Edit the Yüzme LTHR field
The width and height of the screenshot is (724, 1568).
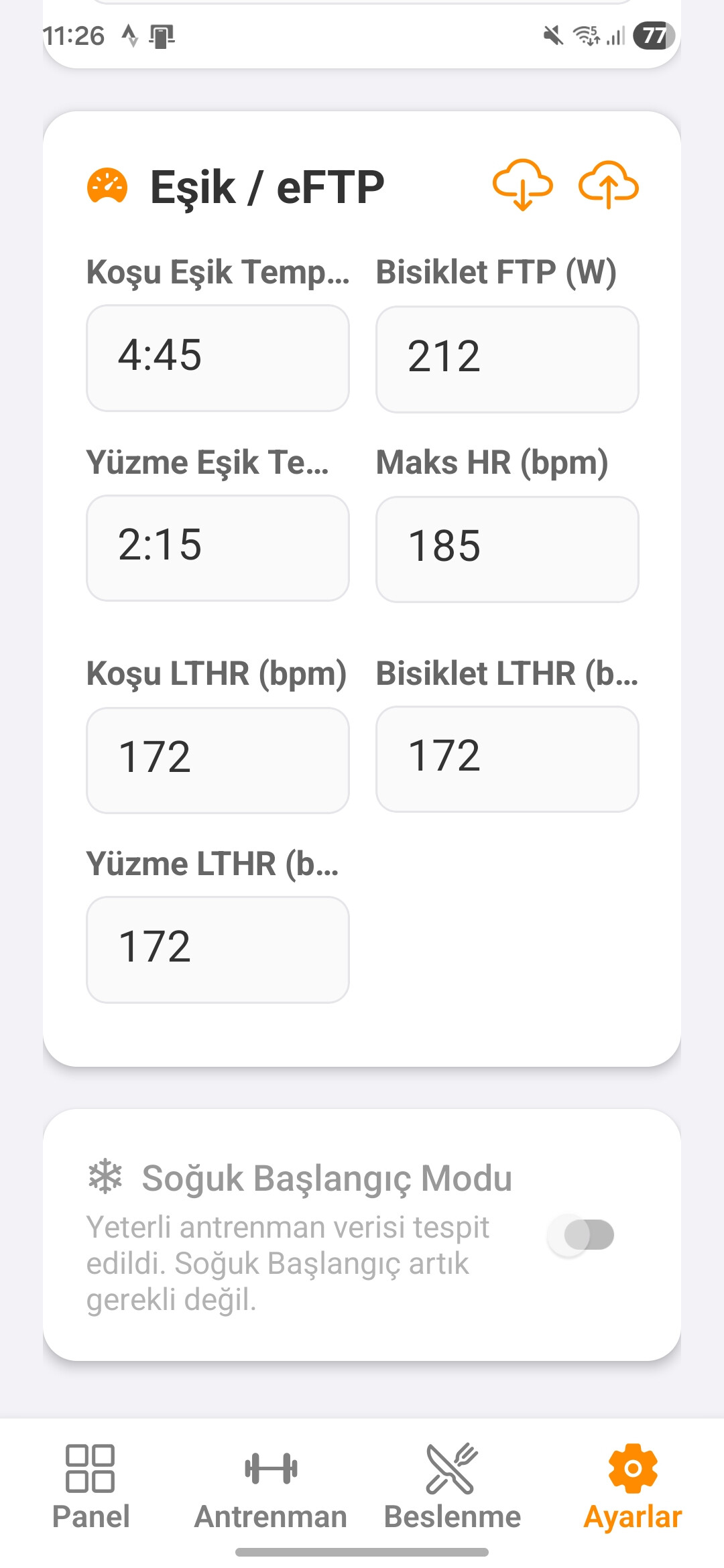pos(218,950)
